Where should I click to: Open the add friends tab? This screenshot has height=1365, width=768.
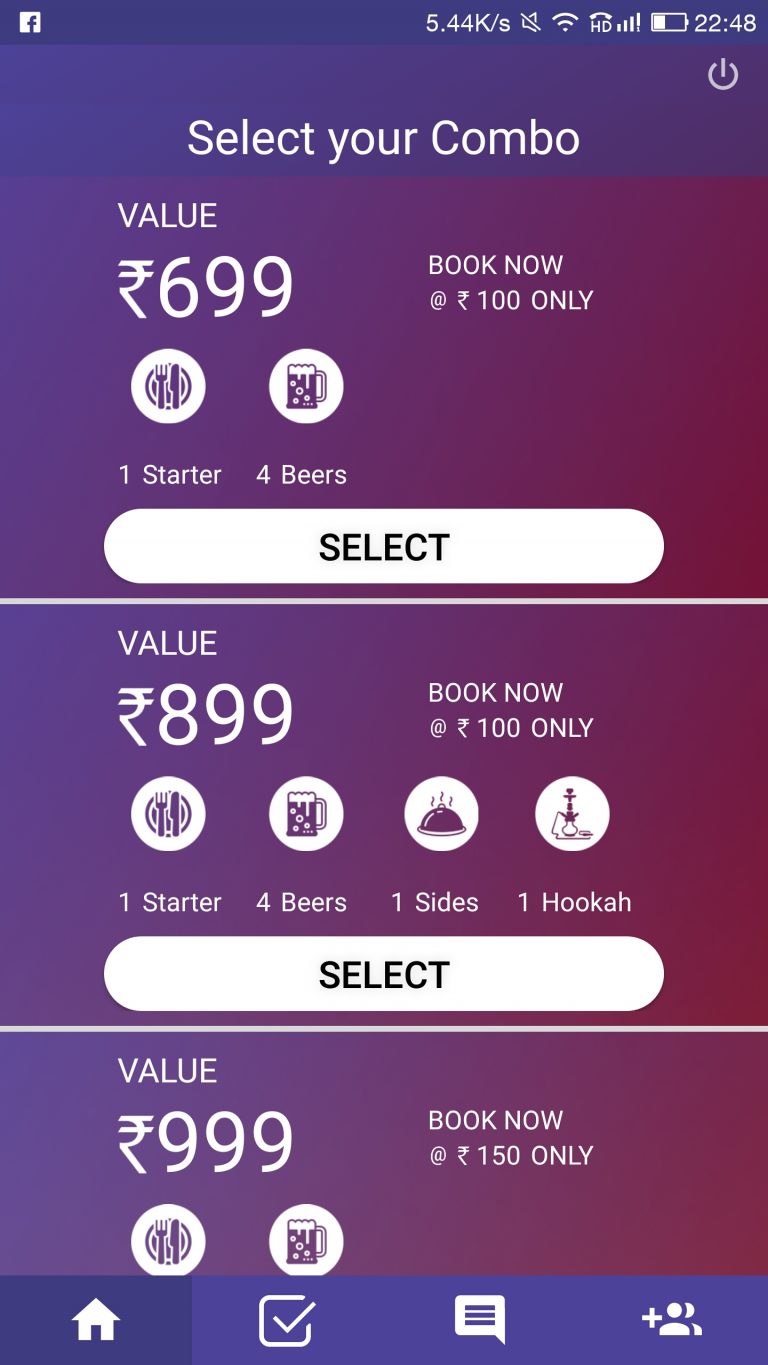[x=672, y=1320]
